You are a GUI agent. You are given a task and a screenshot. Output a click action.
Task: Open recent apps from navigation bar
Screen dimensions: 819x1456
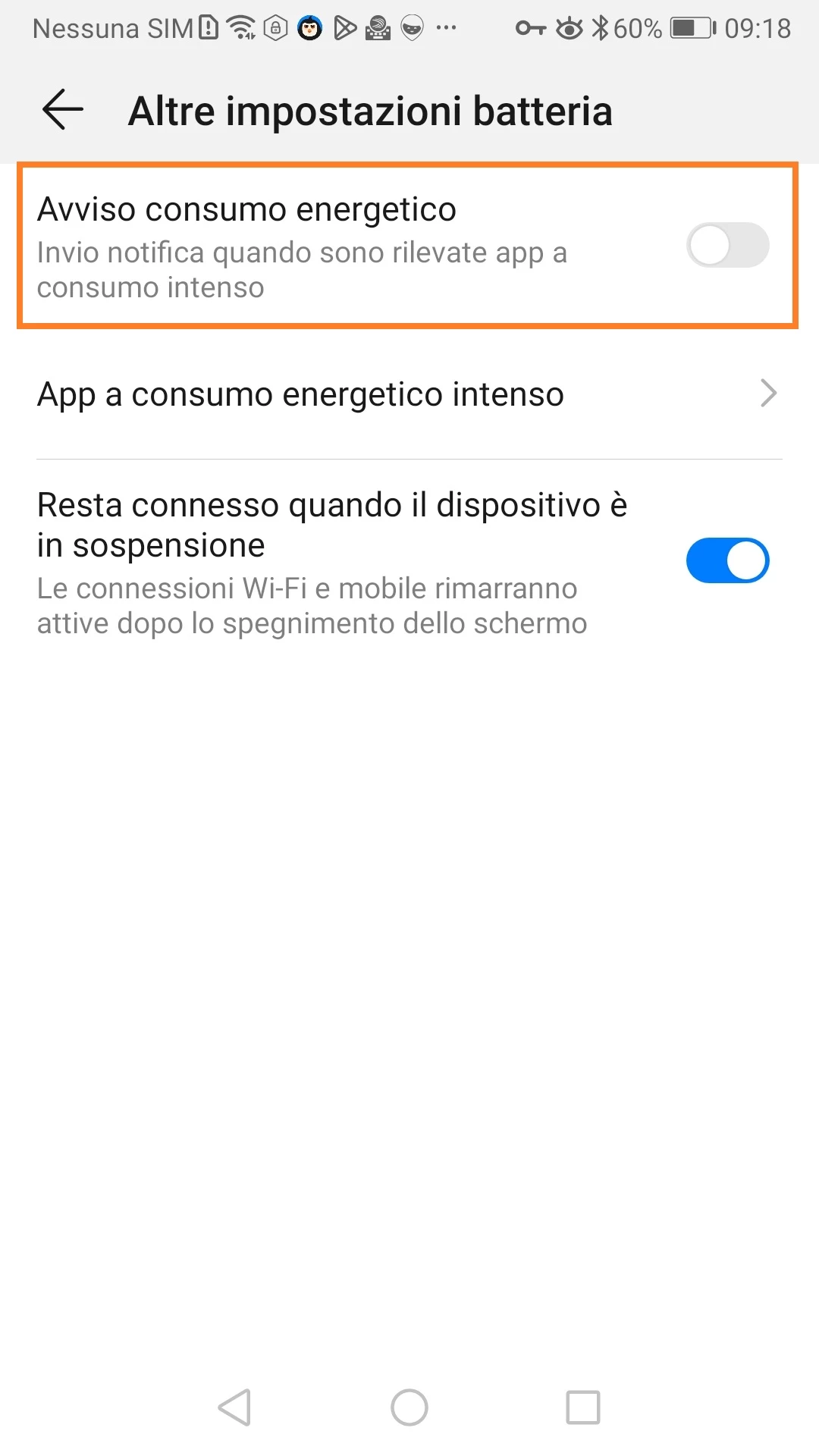pos(582,1407)
